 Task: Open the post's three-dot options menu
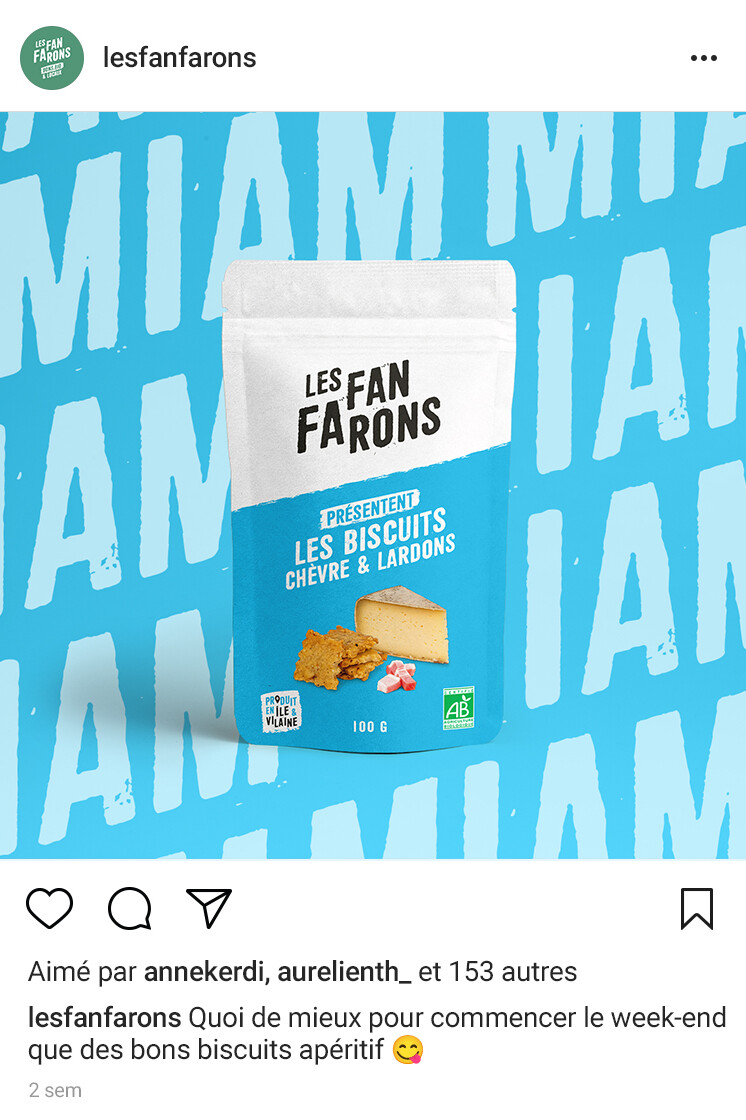tap(704, 58)
